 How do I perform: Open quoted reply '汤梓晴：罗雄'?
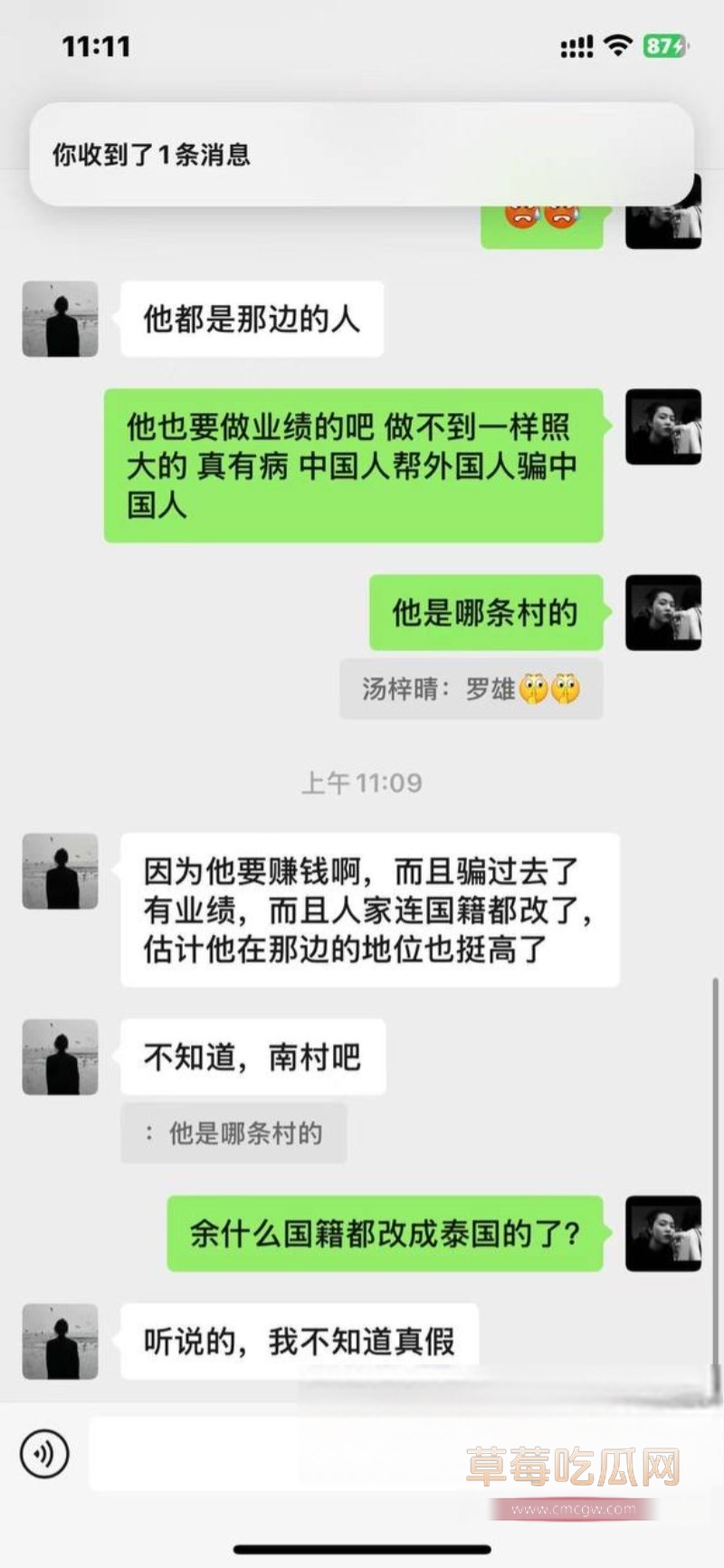471,689
